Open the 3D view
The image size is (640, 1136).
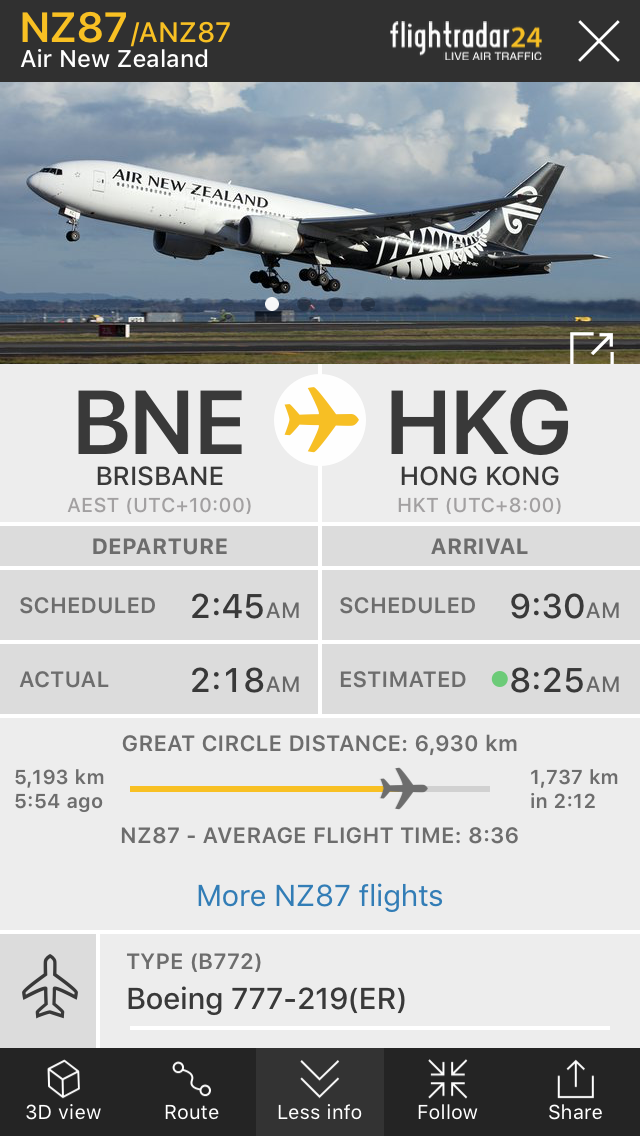pyautogui.click(x=64, y=1092)
